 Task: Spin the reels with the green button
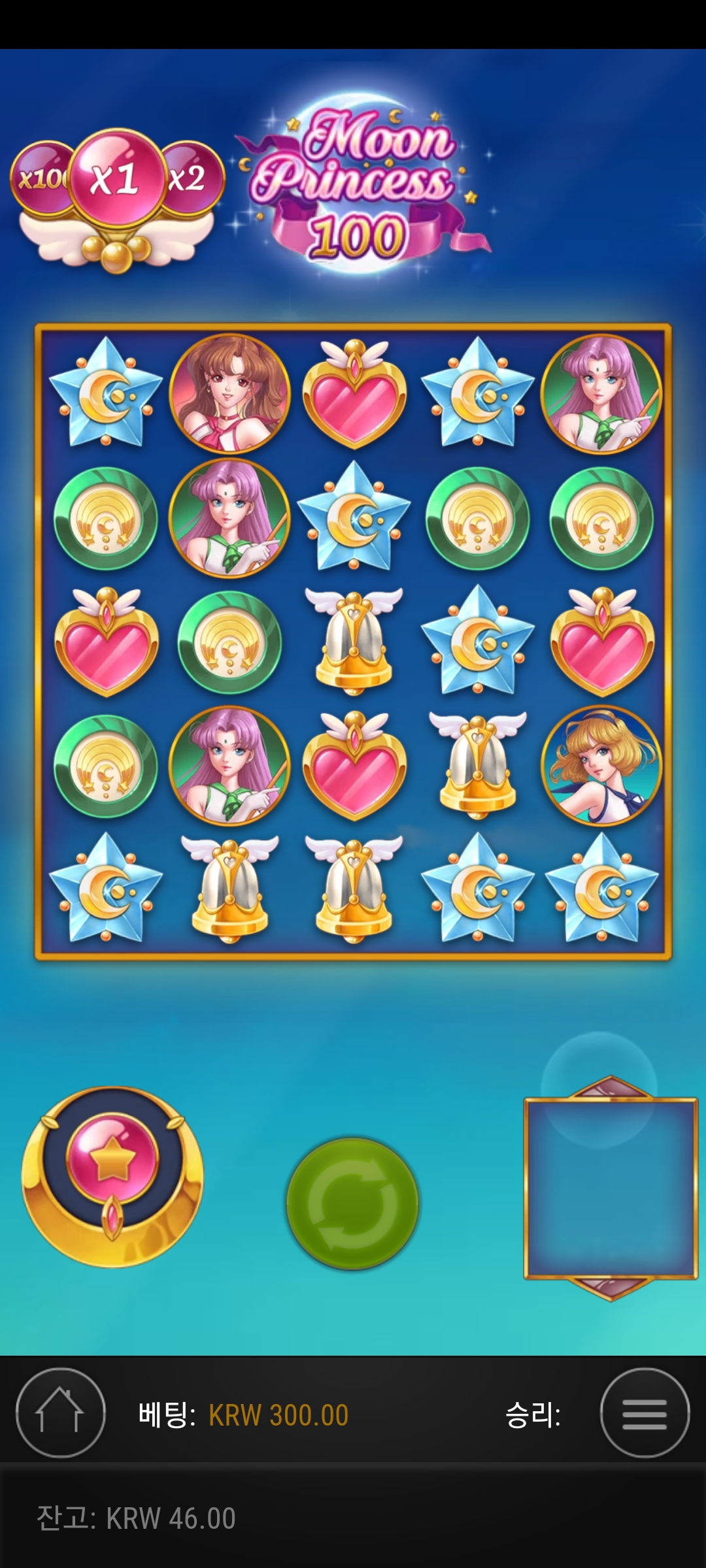[353, 1203]
